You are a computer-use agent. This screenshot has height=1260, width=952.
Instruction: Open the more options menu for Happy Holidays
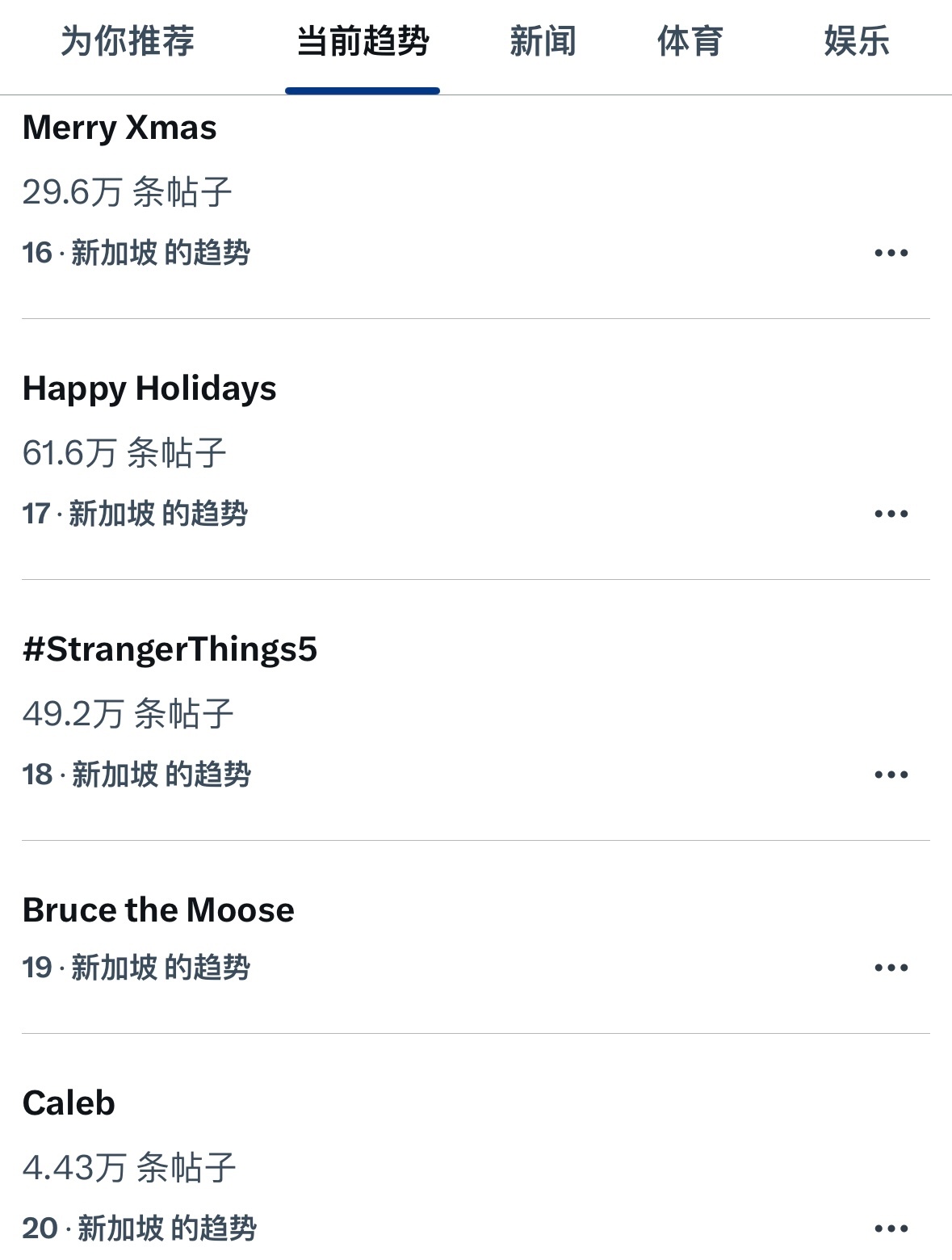tap(891, 512)
